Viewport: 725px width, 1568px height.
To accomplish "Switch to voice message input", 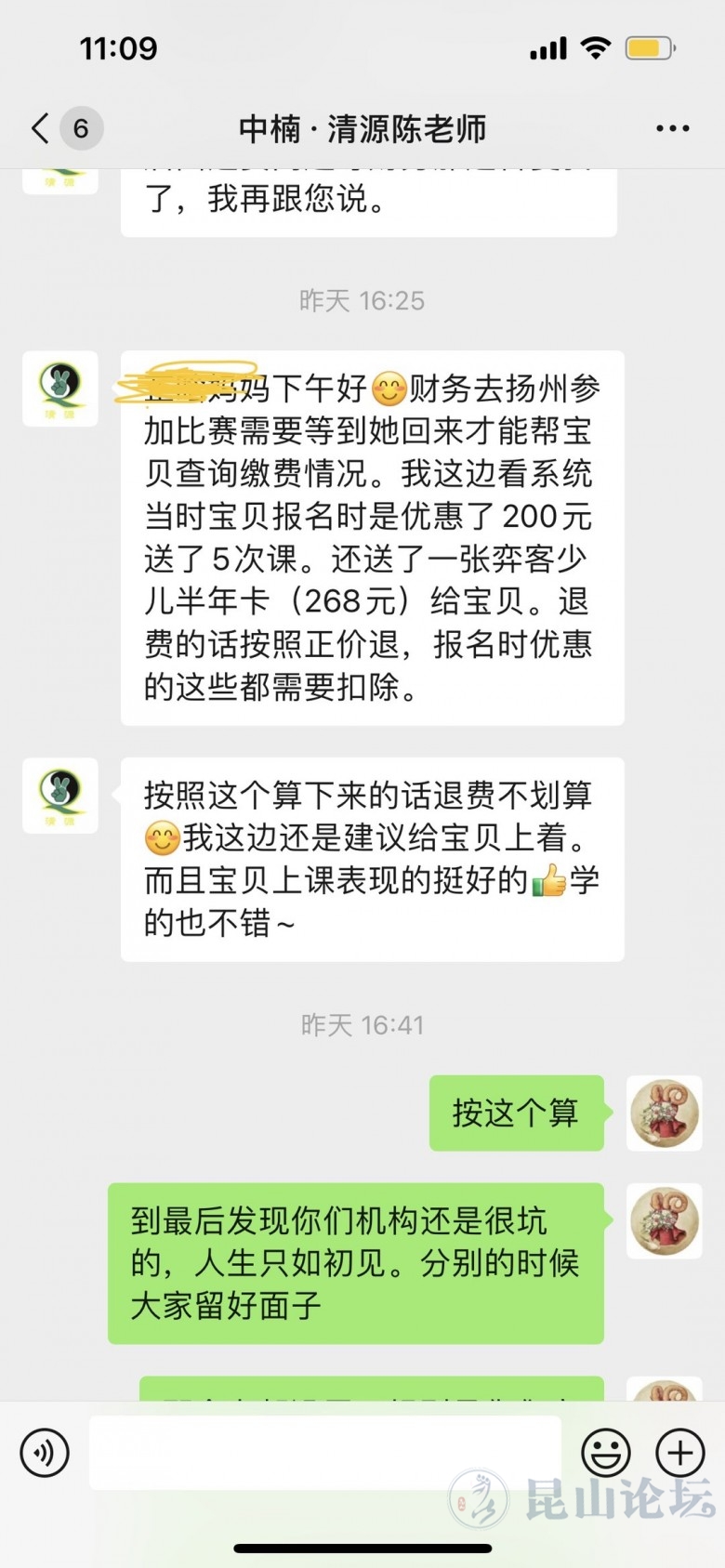I will (x=45, y=1452).
